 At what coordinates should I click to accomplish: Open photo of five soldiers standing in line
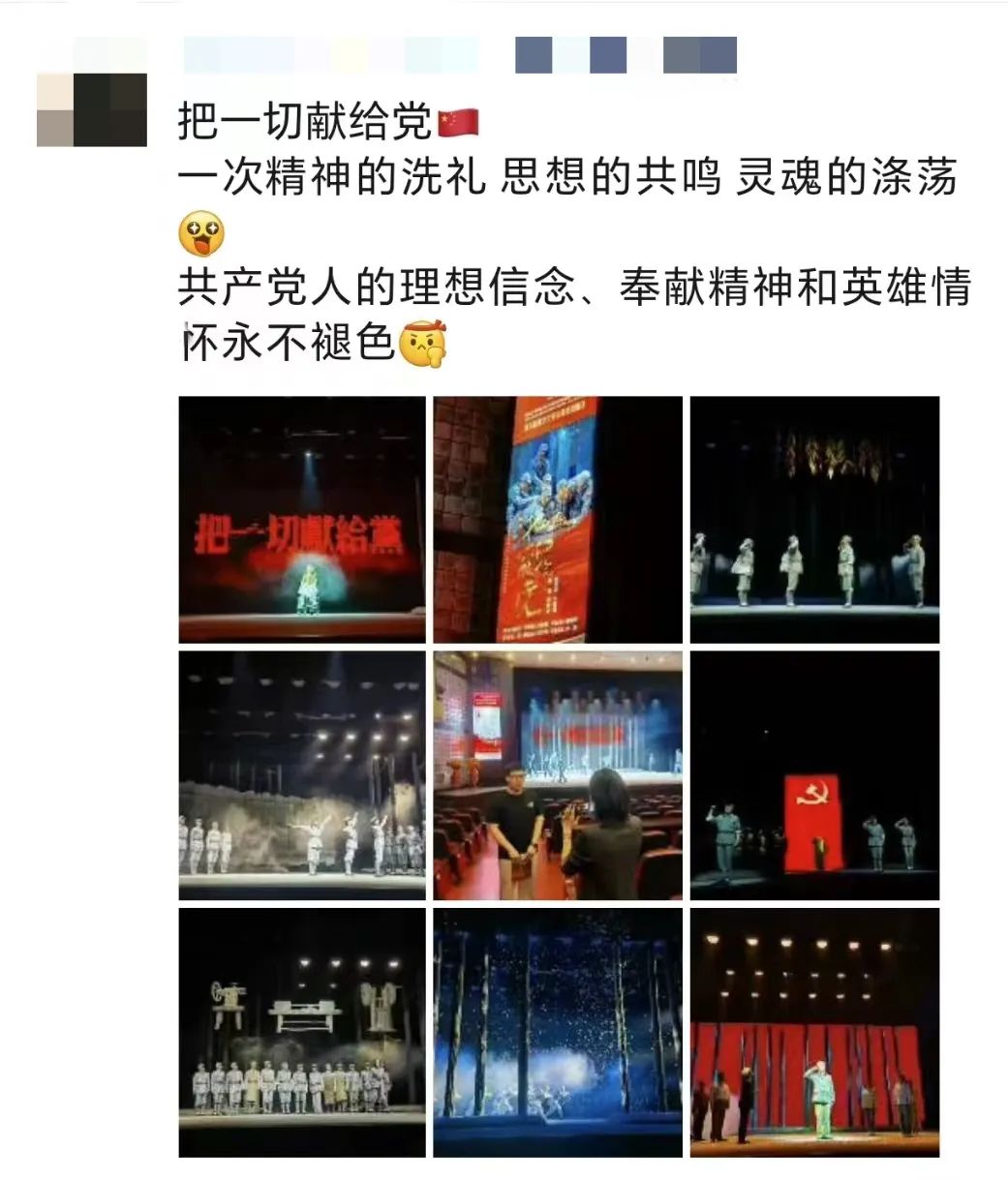click(x=814, y=520)
